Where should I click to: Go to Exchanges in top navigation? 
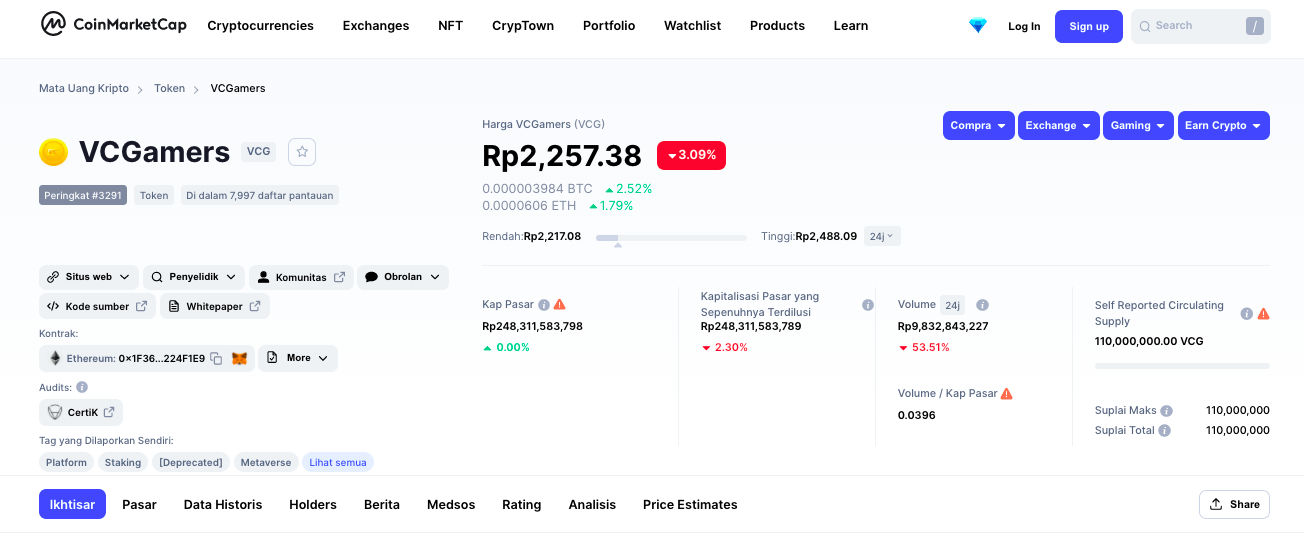[x=375, y=26]
